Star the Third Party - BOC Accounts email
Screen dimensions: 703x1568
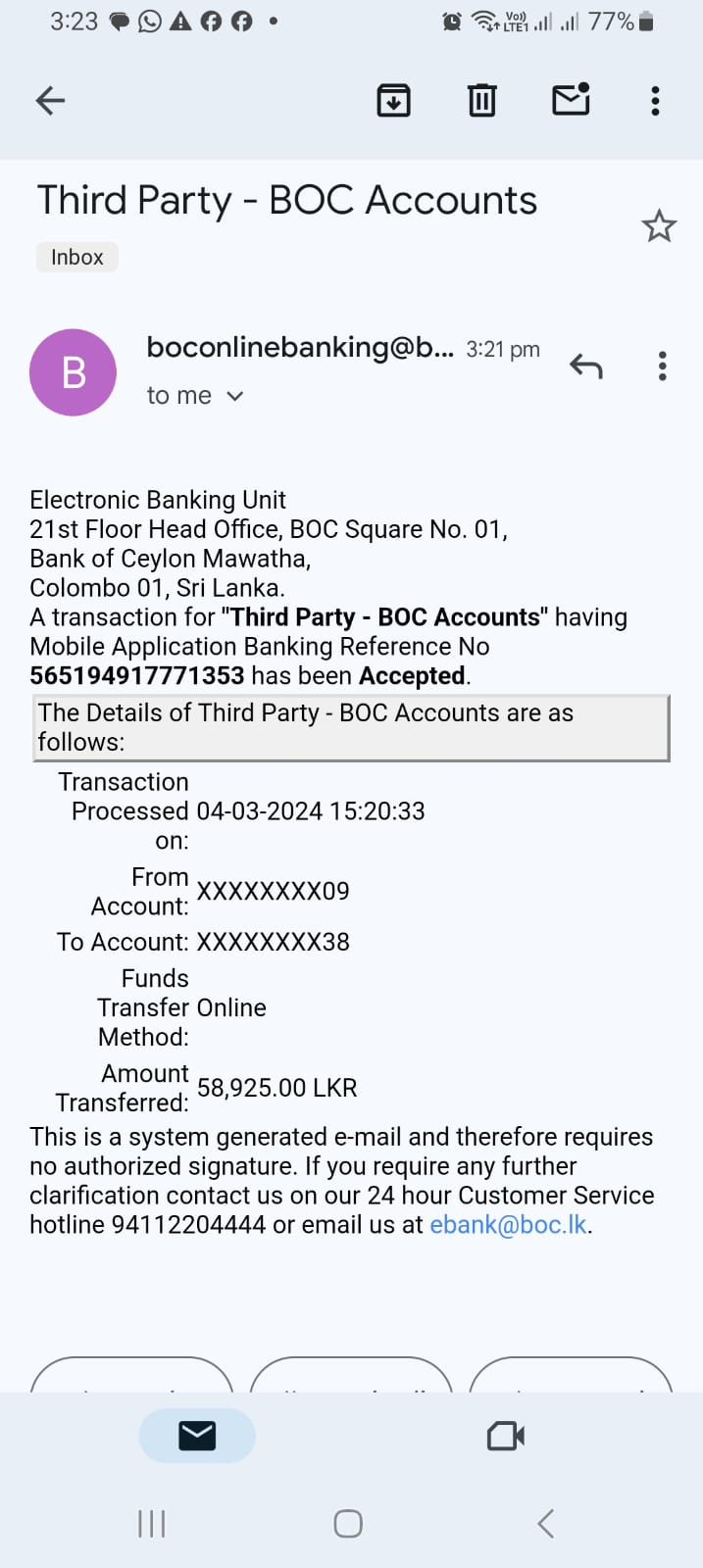[659, 226]
